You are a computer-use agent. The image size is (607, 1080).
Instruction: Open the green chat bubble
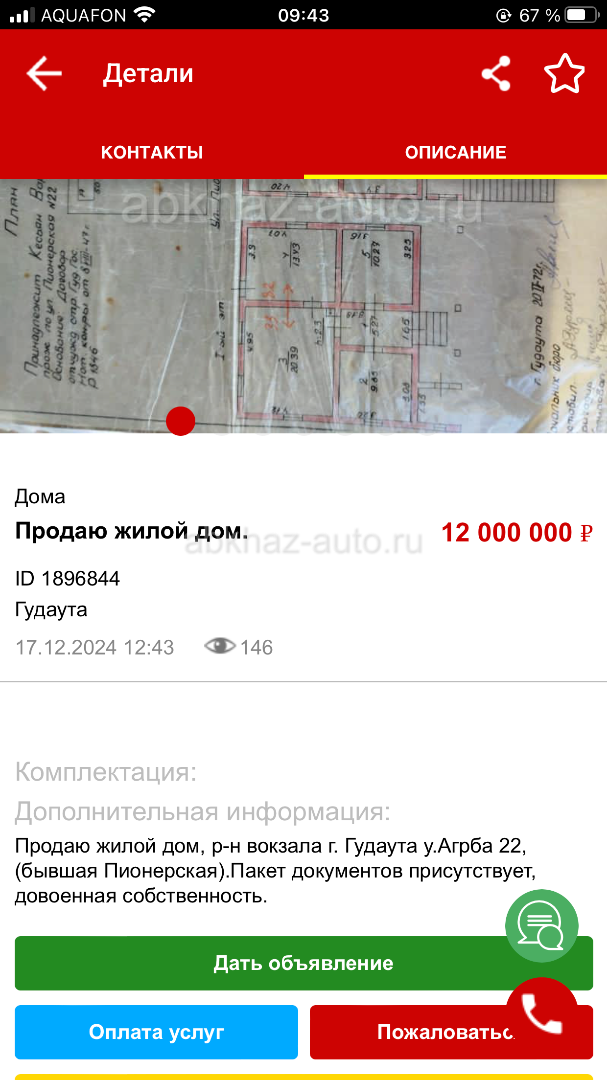pyautogui.click(x=542, y=926)
